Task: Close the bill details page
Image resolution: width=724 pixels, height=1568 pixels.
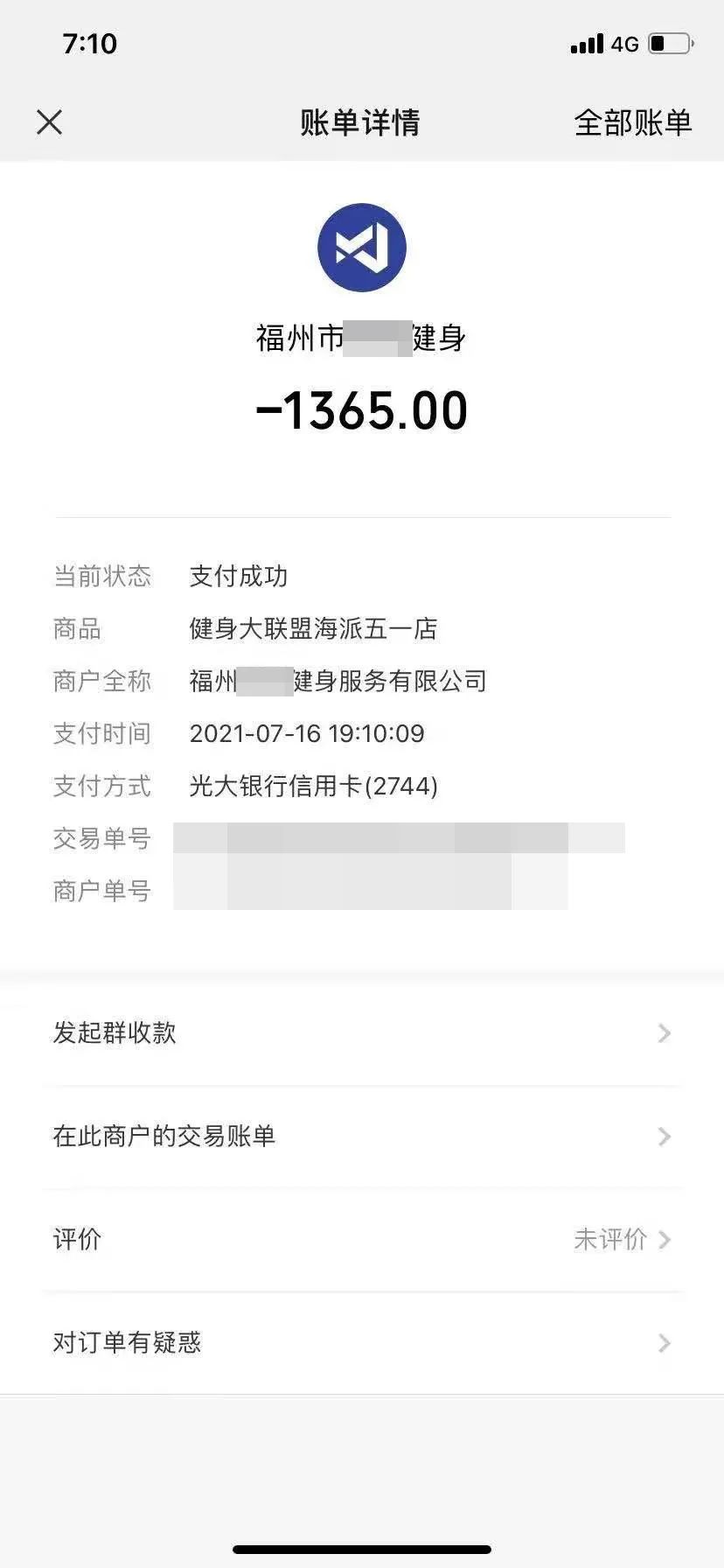Action: coord(50,122)
